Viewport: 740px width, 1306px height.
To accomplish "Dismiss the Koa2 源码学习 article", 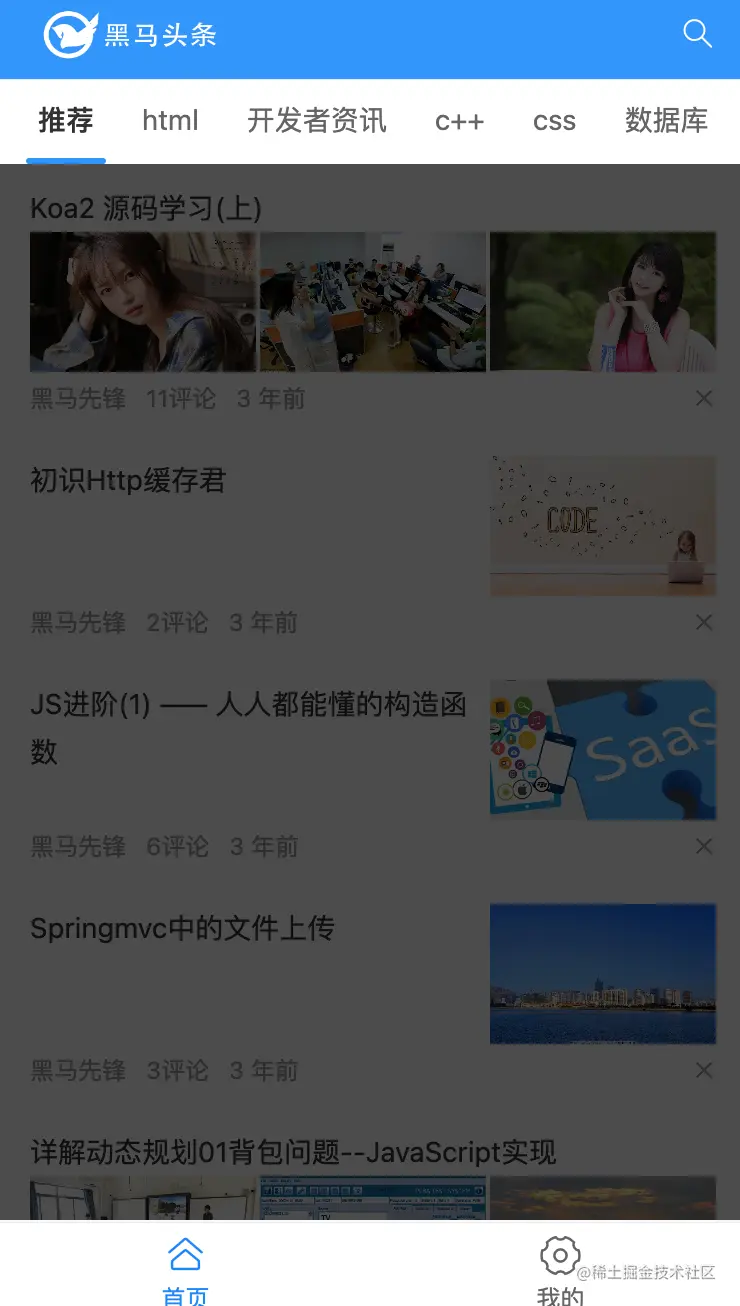I will pos(704,399).
